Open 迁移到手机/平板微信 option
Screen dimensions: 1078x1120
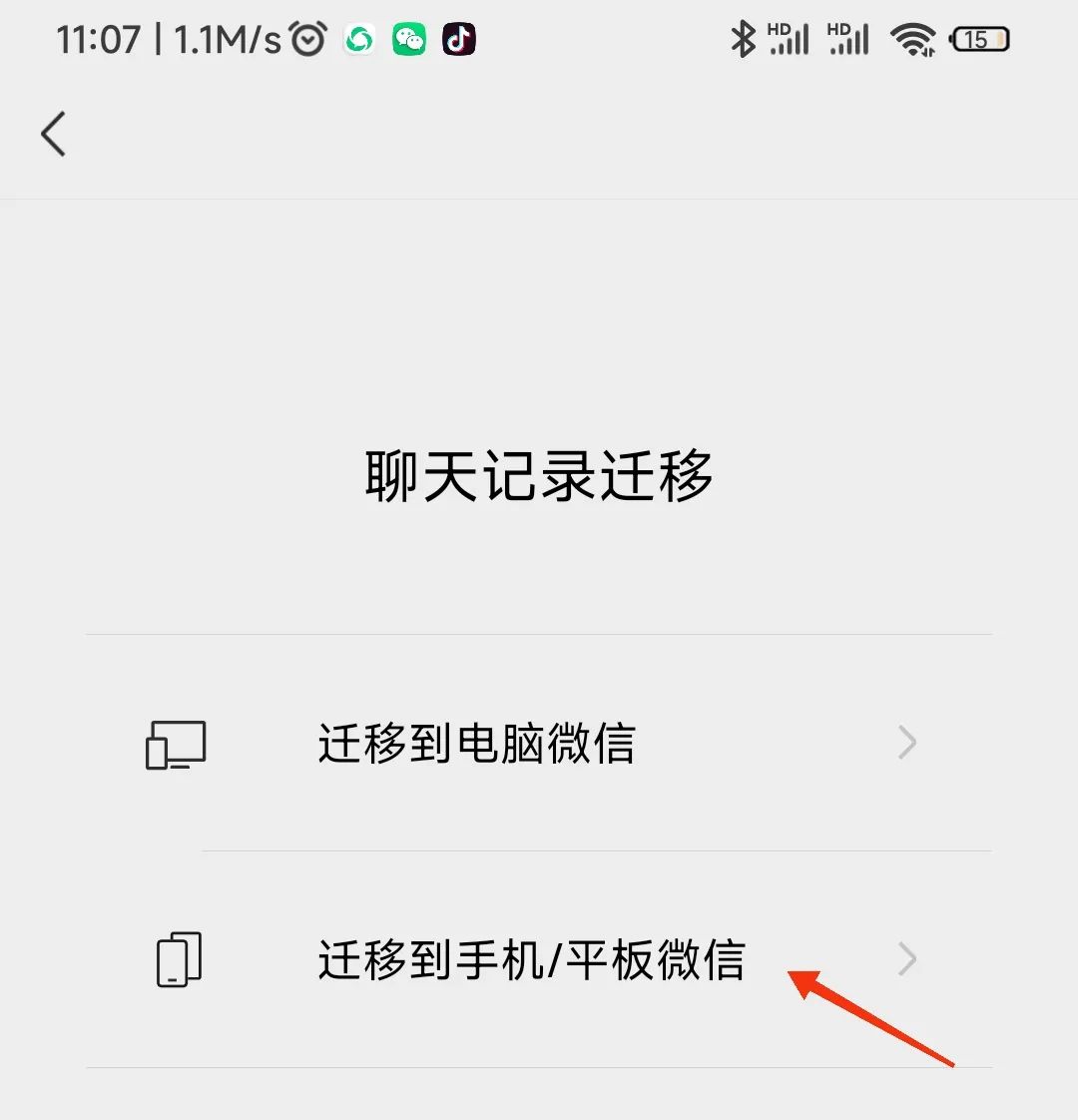tap(539, 959)
